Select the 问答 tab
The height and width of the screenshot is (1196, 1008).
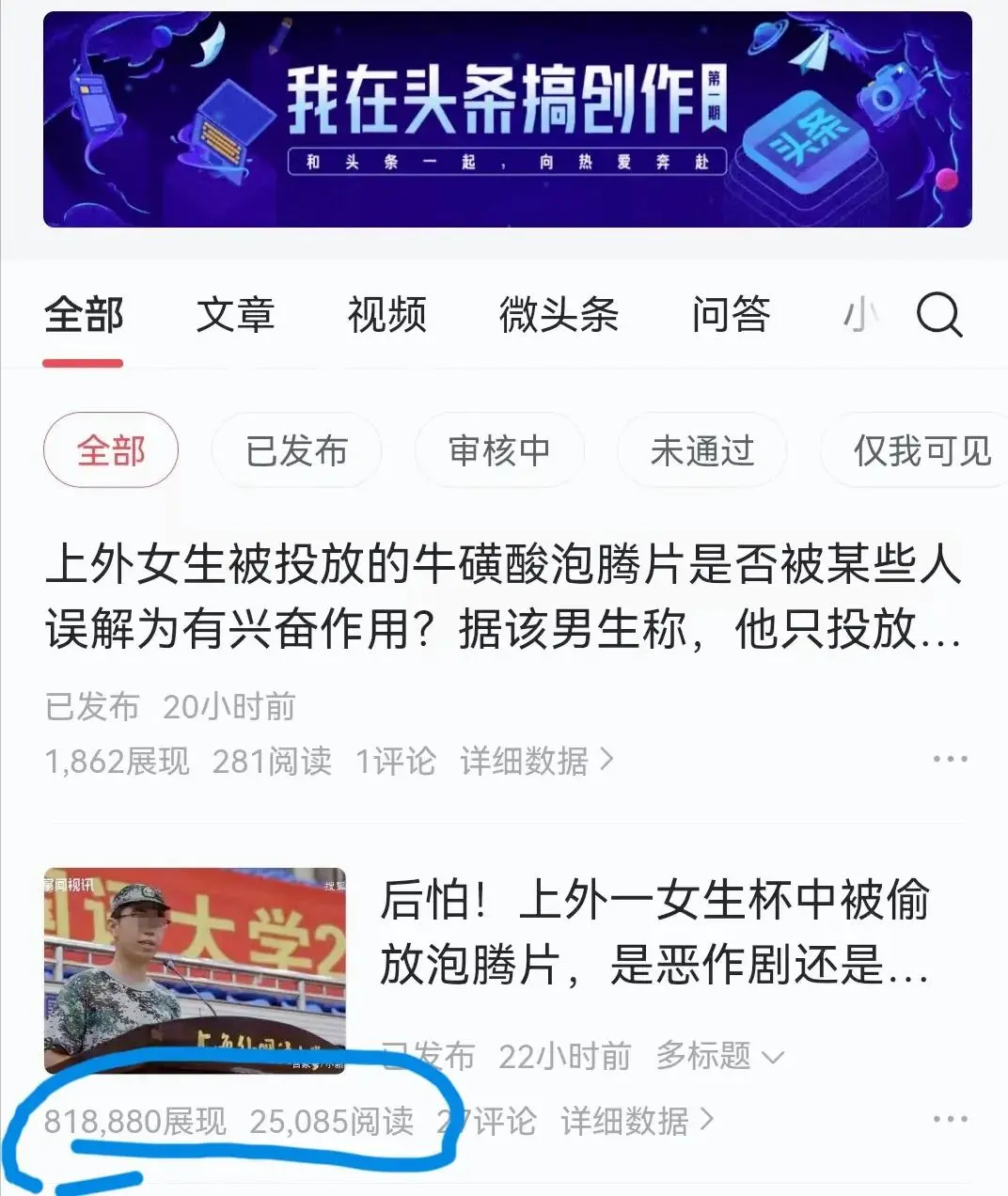[x=732, y=315]
